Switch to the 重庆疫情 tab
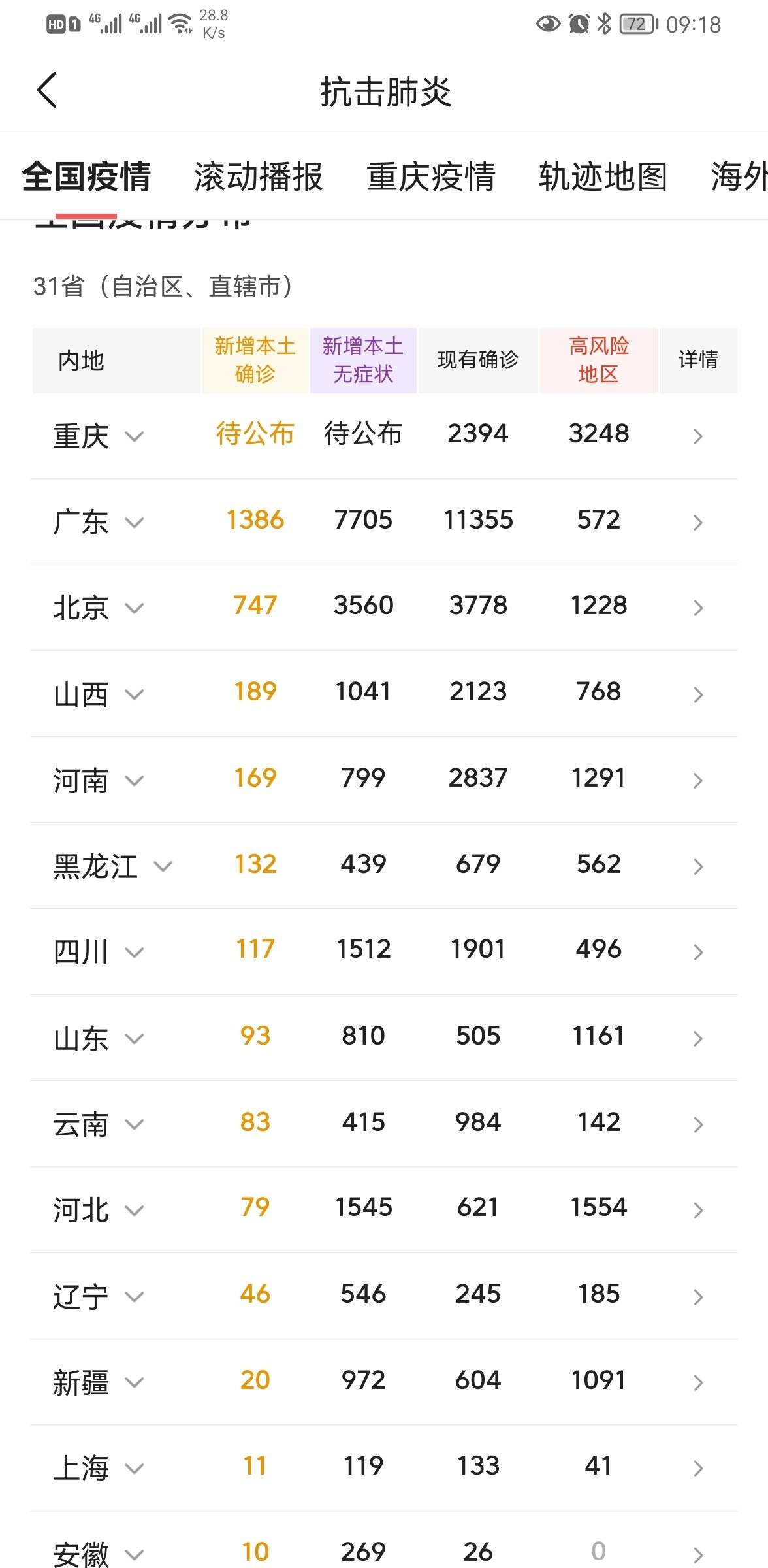768x1568 pixels. click(431, 177)
